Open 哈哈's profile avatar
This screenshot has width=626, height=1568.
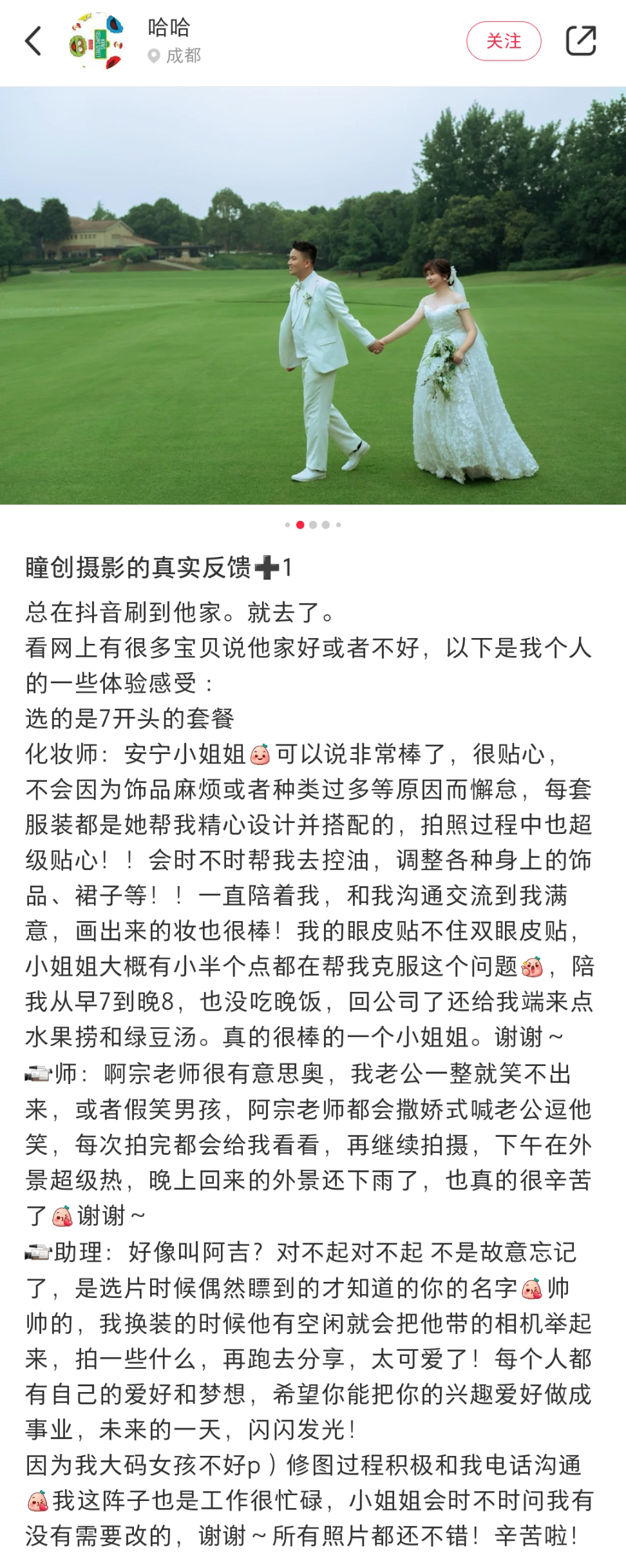tap(97, 41)
